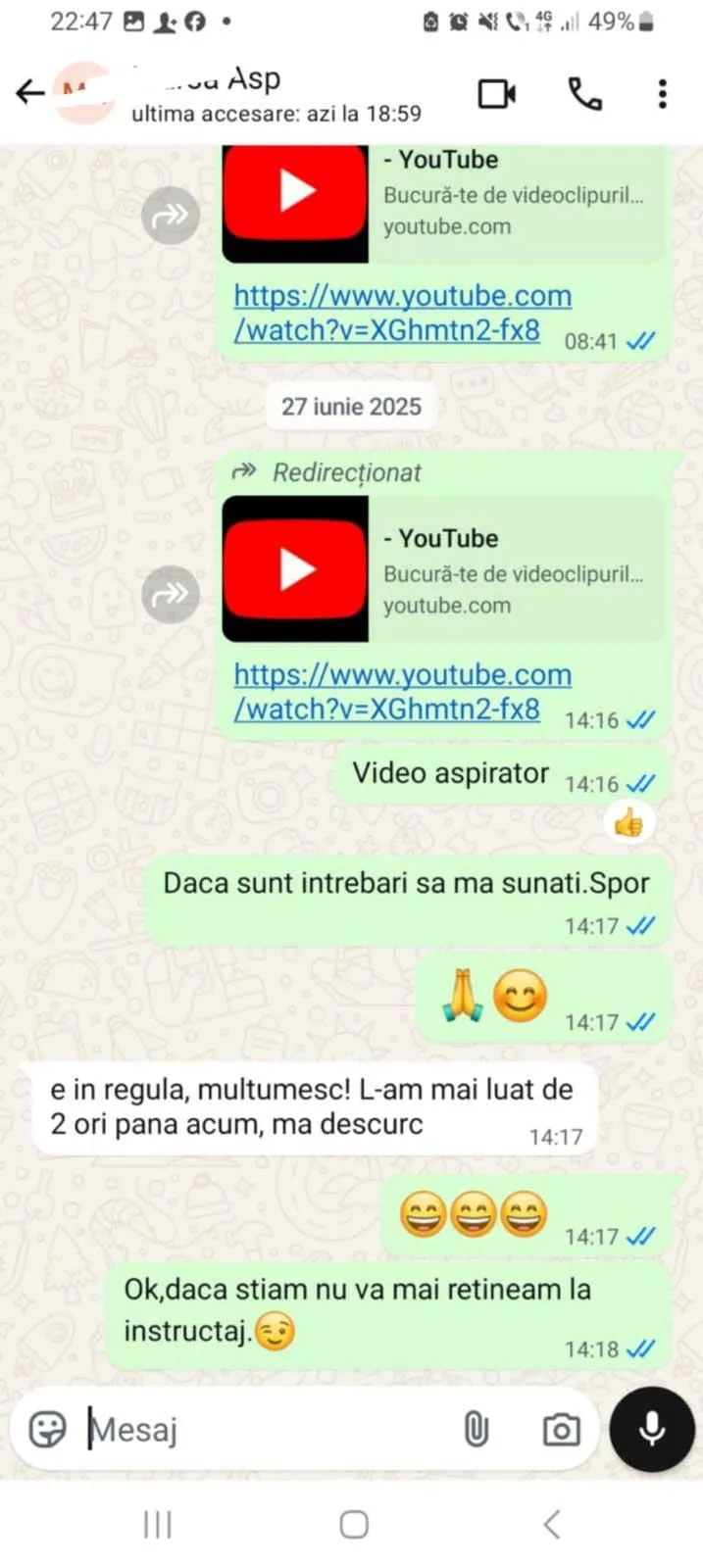The height and width of the screenshot is (1568, 703).
Task: Go back to the chats list
Action: (30, 93)
